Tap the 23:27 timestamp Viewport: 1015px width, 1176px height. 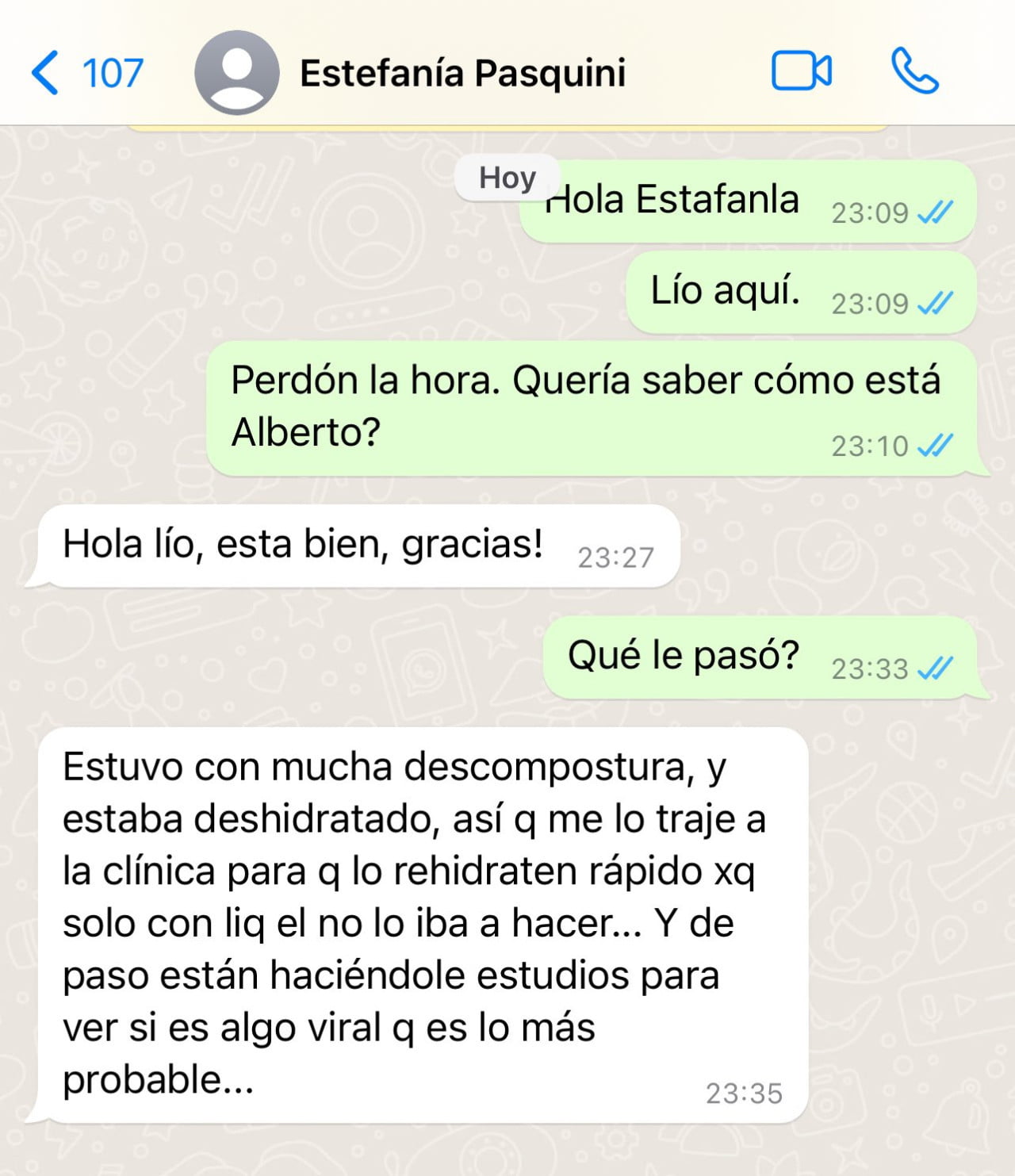pos(615,557)
